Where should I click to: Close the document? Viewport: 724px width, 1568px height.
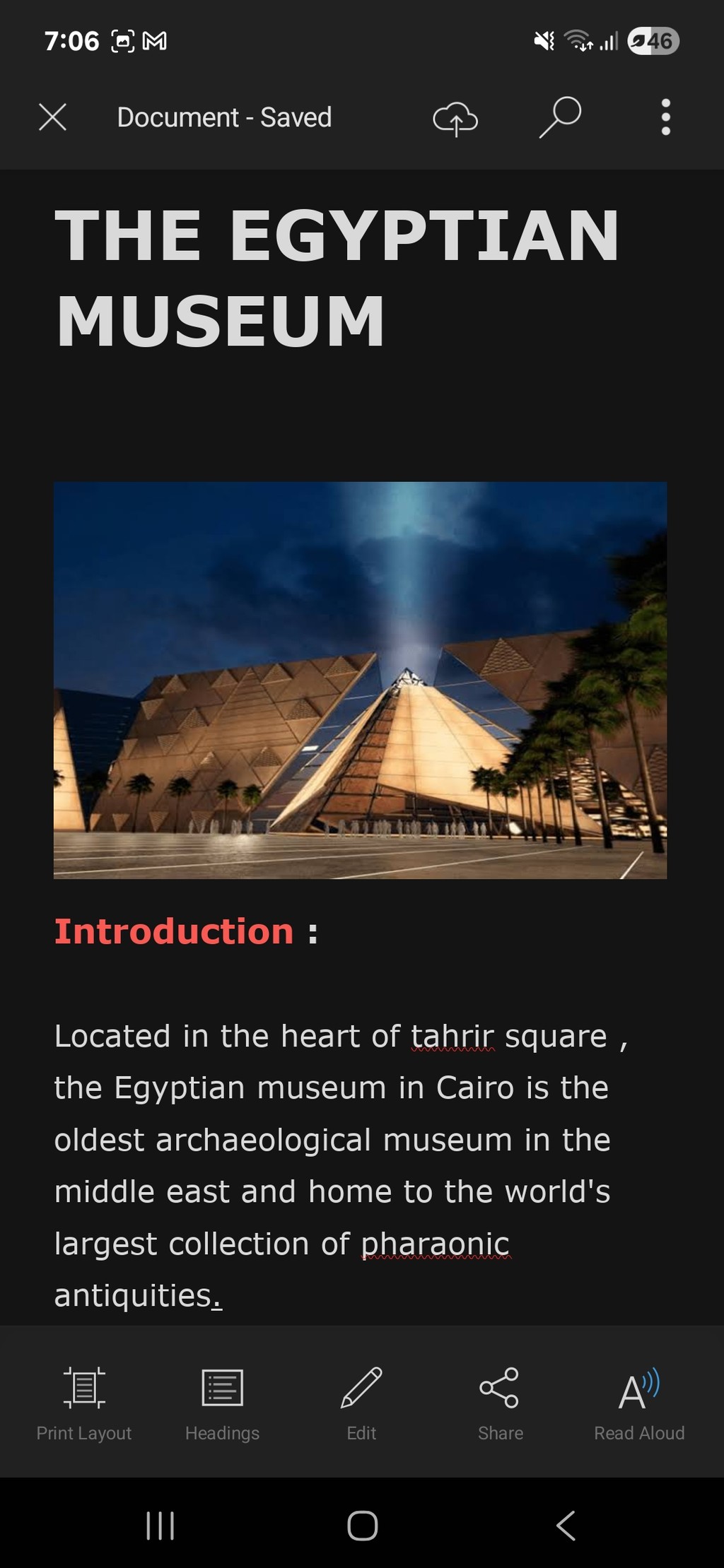[52, 117]
